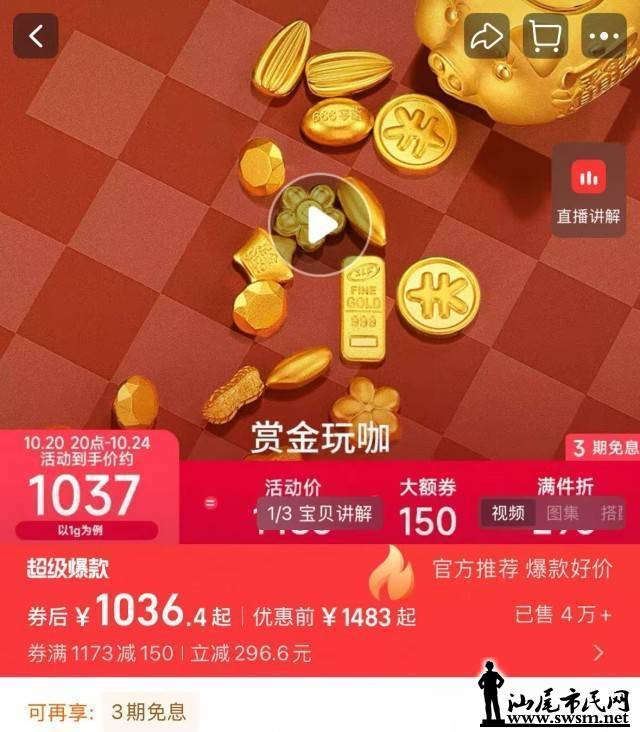Play the product video
640x732 pixels.
tap(320, 226)
